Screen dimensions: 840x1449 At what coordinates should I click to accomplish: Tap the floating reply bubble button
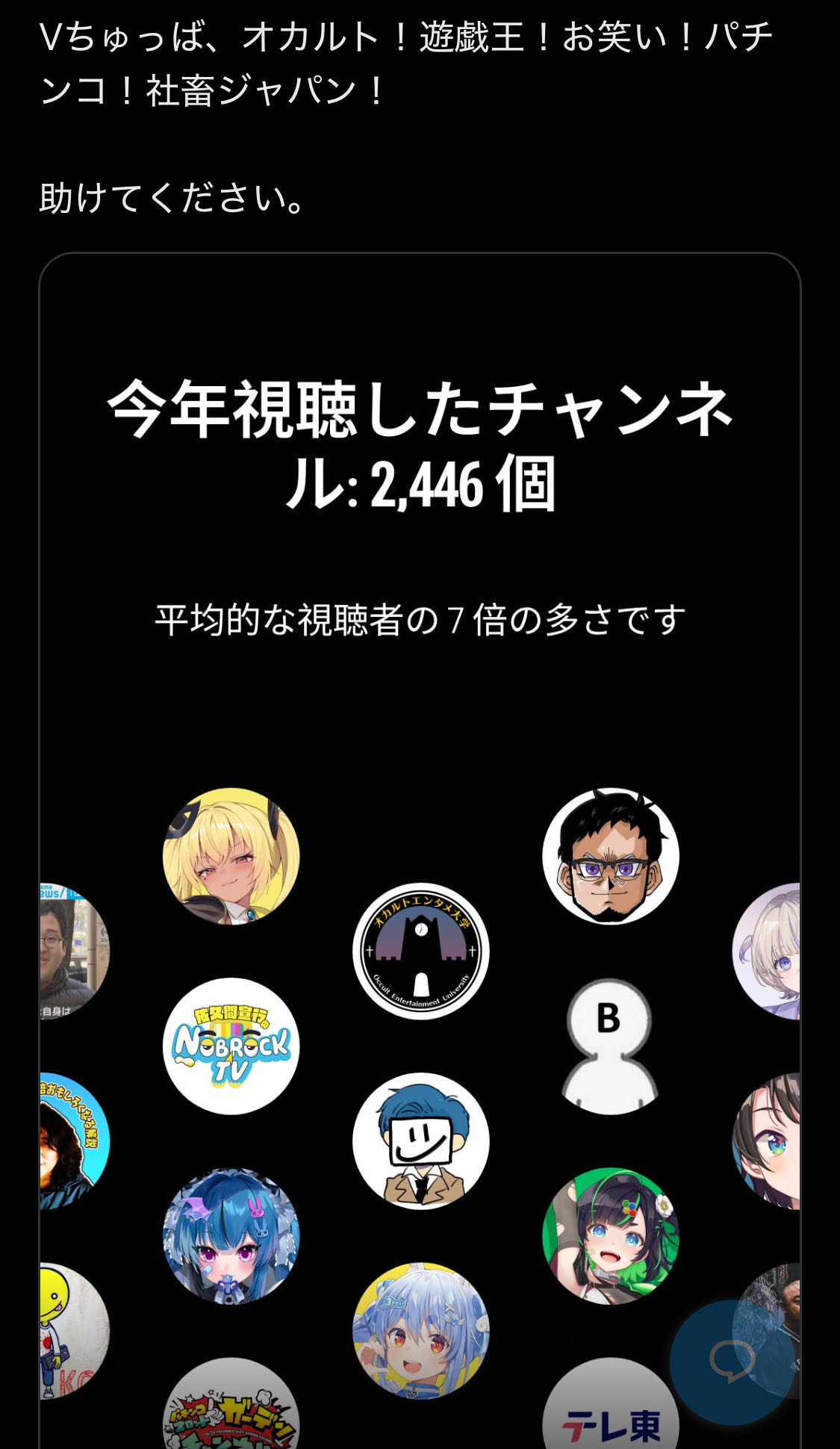(x=732, y=1361)
